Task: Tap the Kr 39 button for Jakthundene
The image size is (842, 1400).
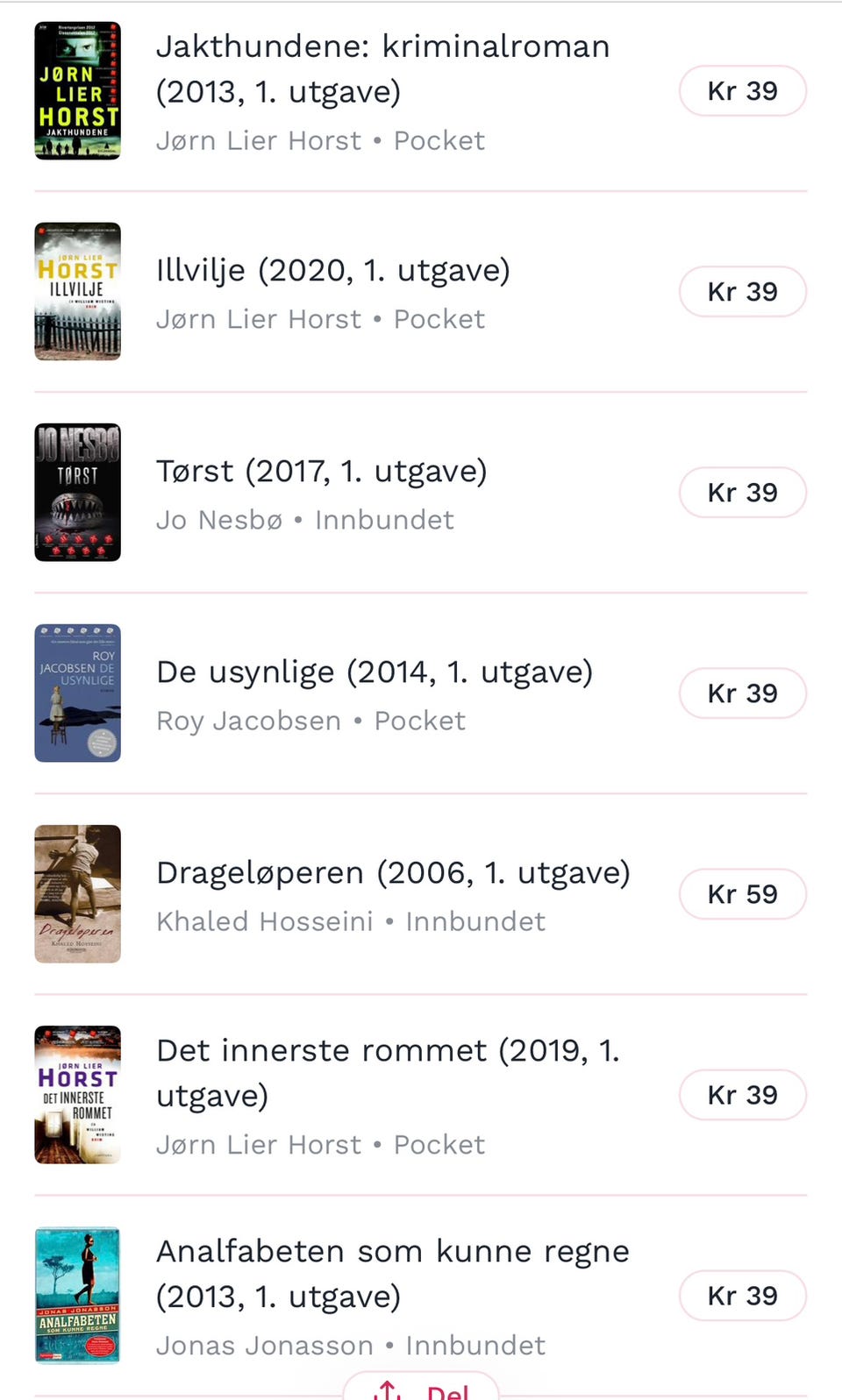Action: (x=742, y=91)
